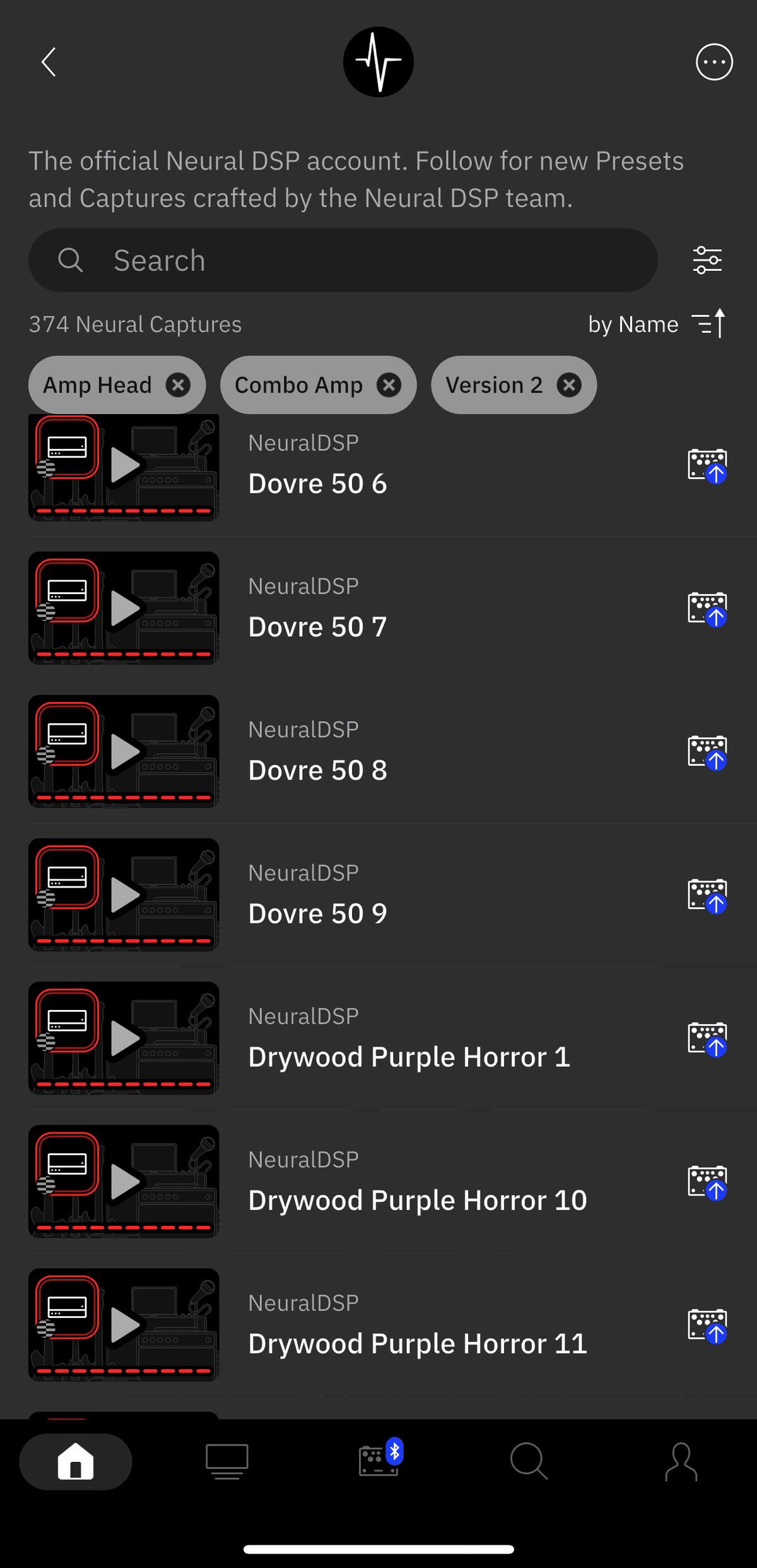Screen dimensions: 757x1568
Task: Switch to the desktop monitor tab
Action: pos(227,1461)
